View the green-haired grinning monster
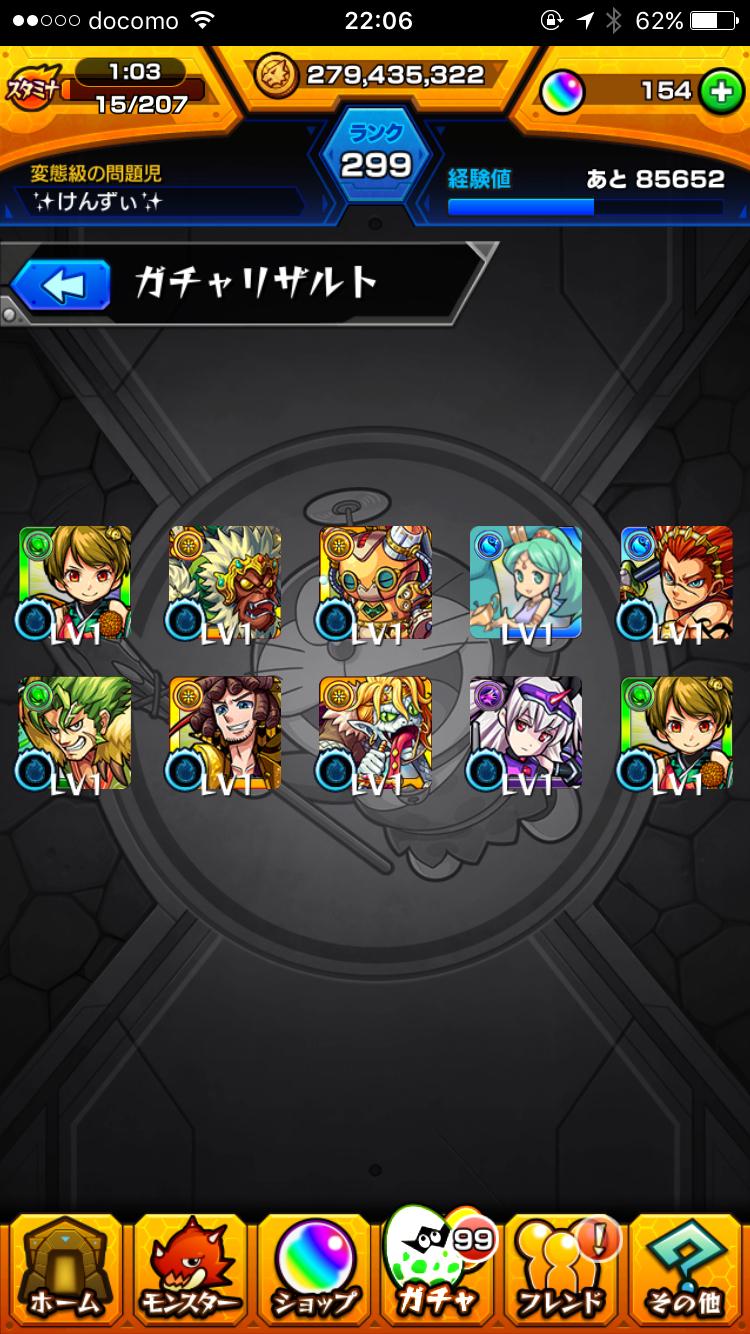Screen dimensions: 750x1334 point(75,733)
